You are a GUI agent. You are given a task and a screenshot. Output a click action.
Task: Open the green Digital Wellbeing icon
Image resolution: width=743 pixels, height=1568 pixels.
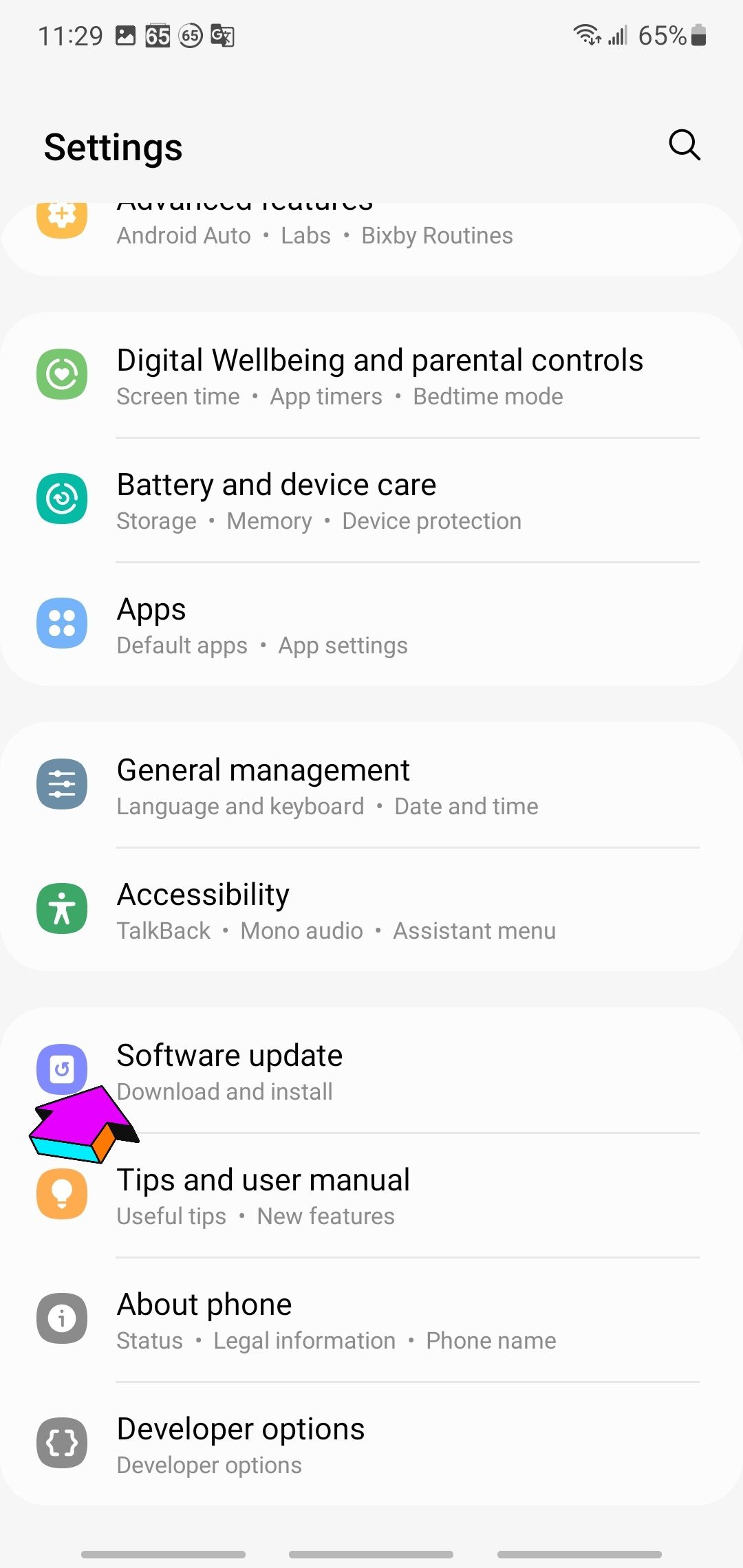[61, 375]
